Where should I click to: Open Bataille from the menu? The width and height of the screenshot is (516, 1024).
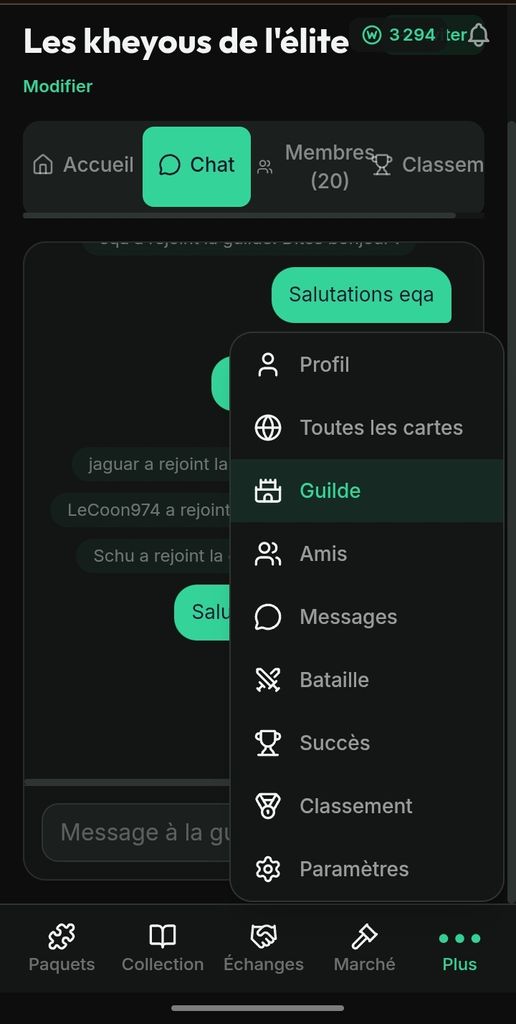[x=367, y=680]
